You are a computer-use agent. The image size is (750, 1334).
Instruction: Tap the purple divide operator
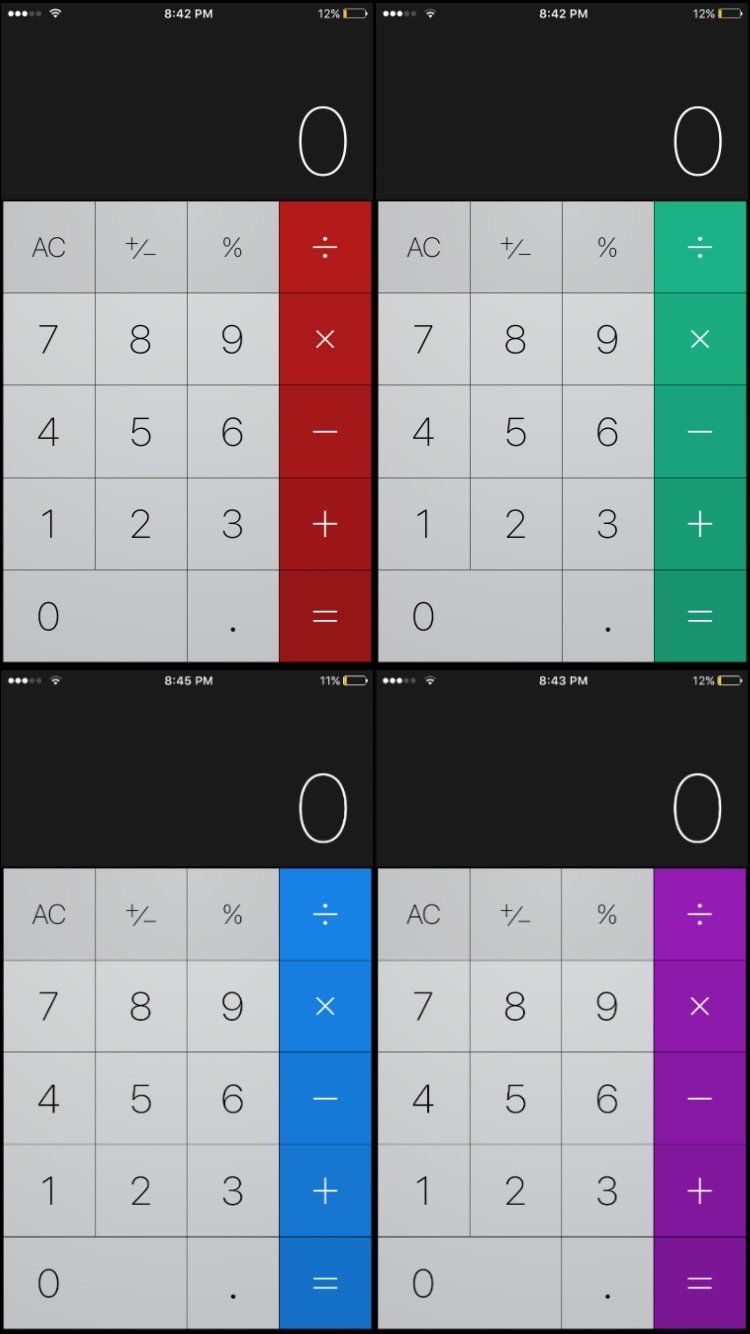point(699,914)
